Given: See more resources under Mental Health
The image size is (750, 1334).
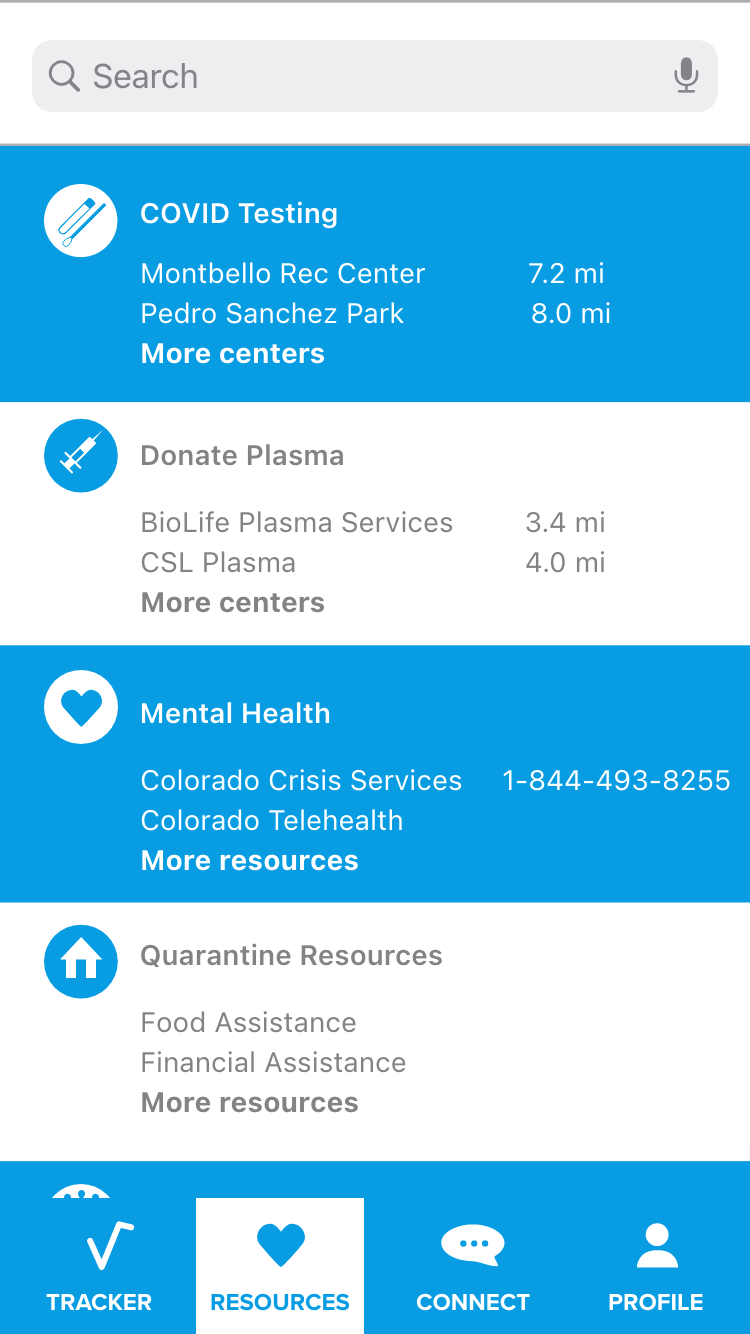Looking at the screenshot, I should (250, 861).
